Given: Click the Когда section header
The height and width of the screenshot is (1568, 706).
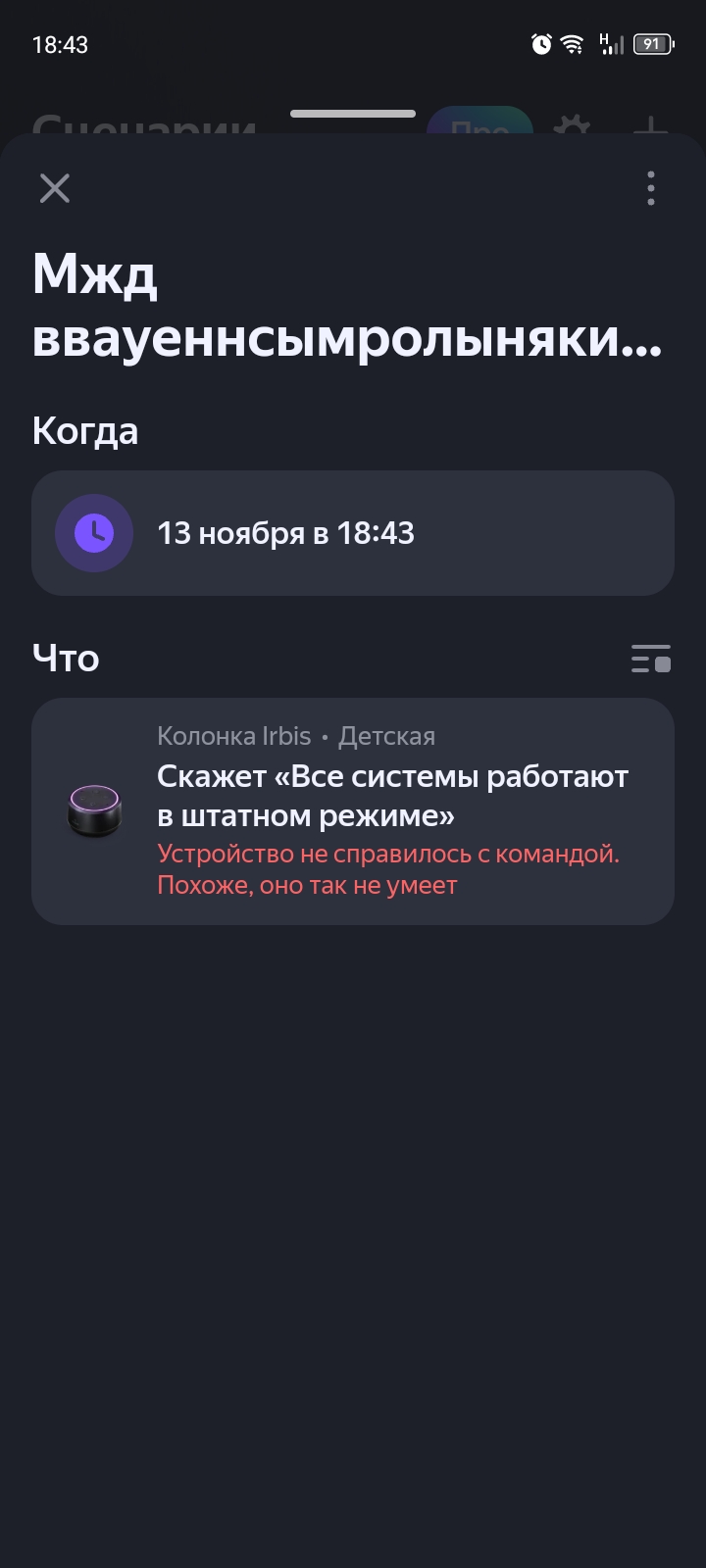Looking at the screenshot, I should [x=85, y=430].
